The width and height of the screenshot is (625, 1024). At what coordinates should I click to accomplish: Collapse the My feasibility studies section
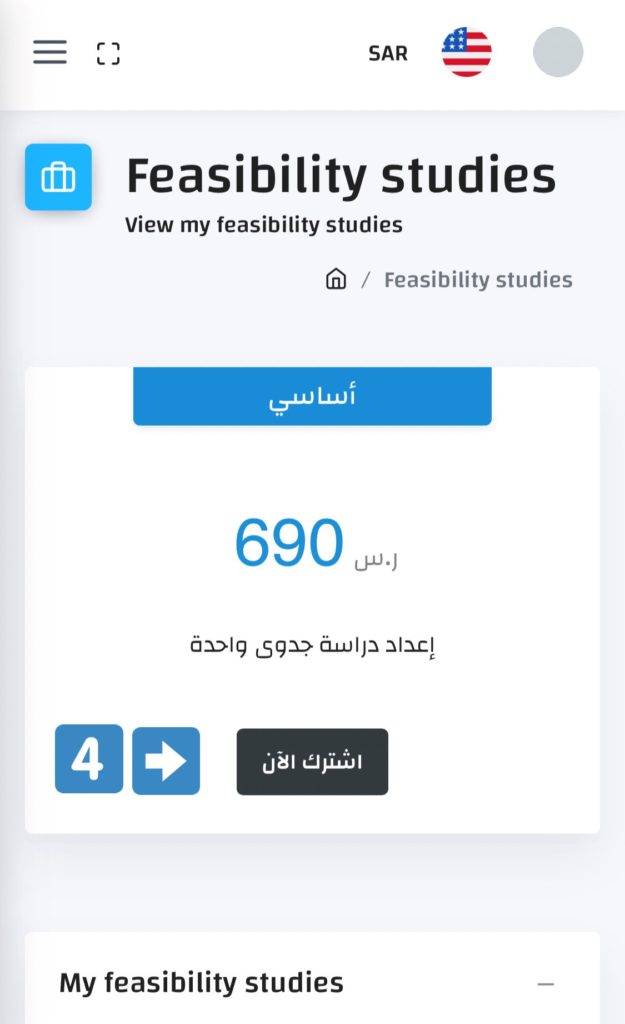(546, 984)
